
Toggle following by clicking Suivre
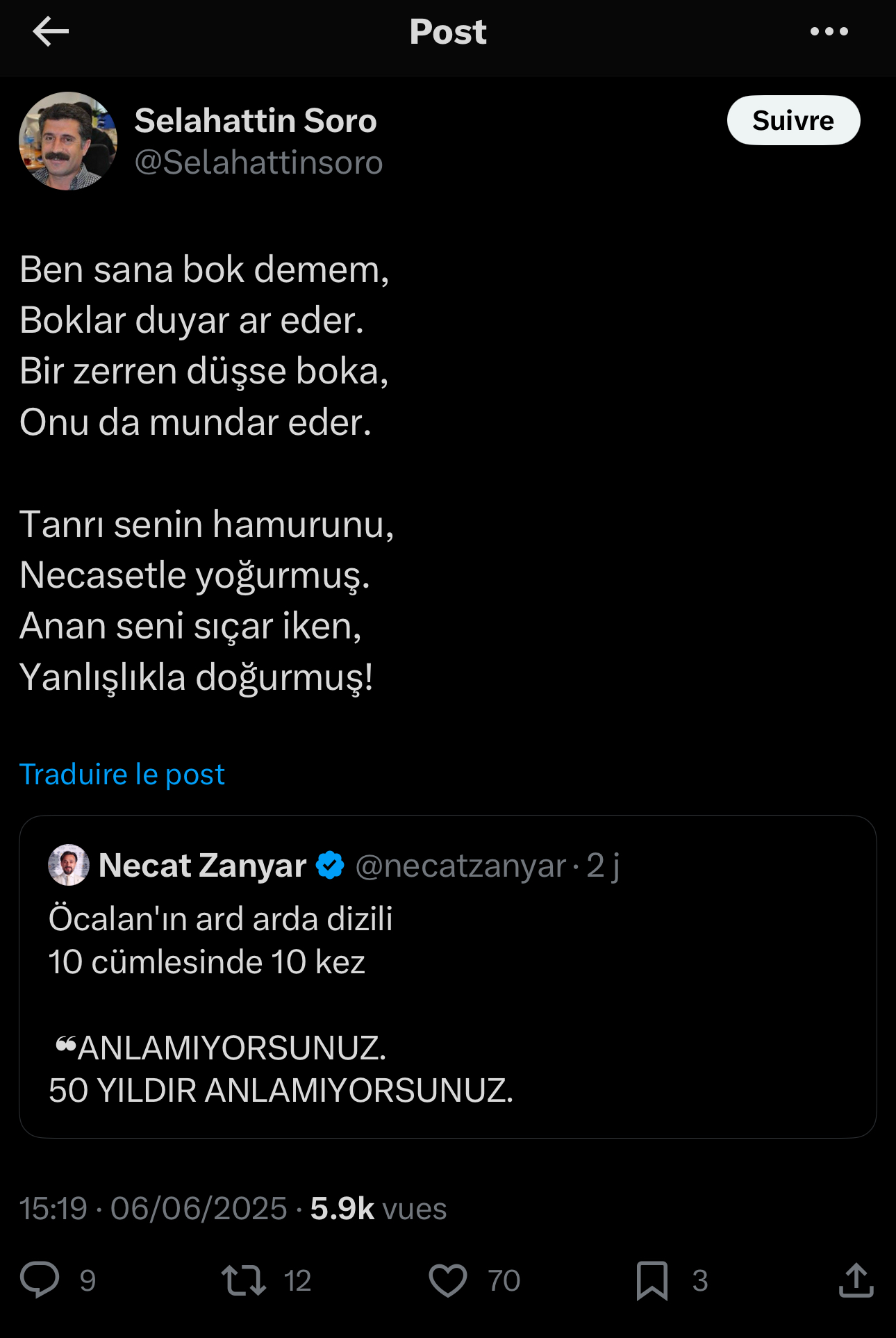click(x=794, y=119)
